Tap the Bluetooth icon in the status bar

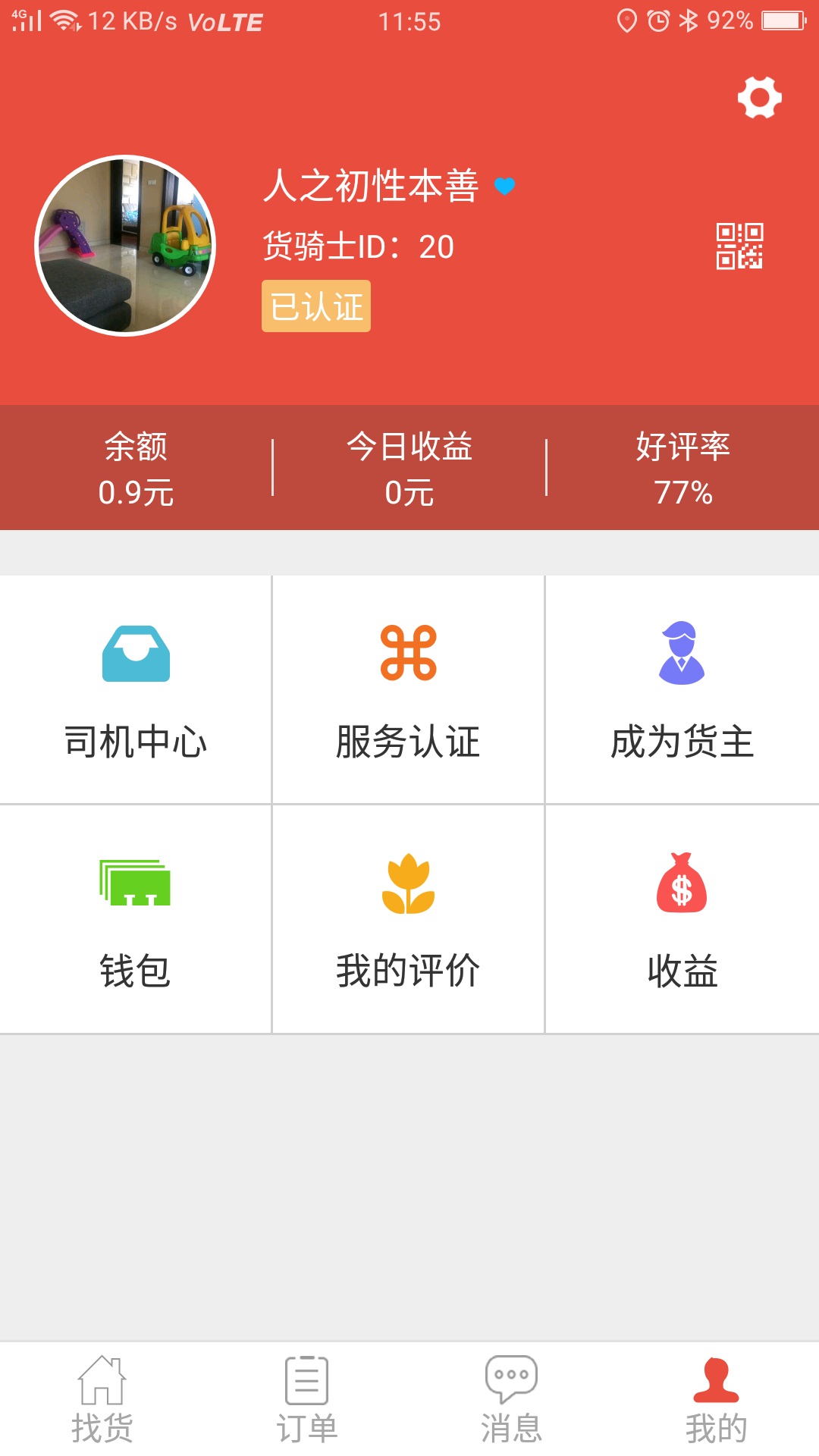coord(690,21)
